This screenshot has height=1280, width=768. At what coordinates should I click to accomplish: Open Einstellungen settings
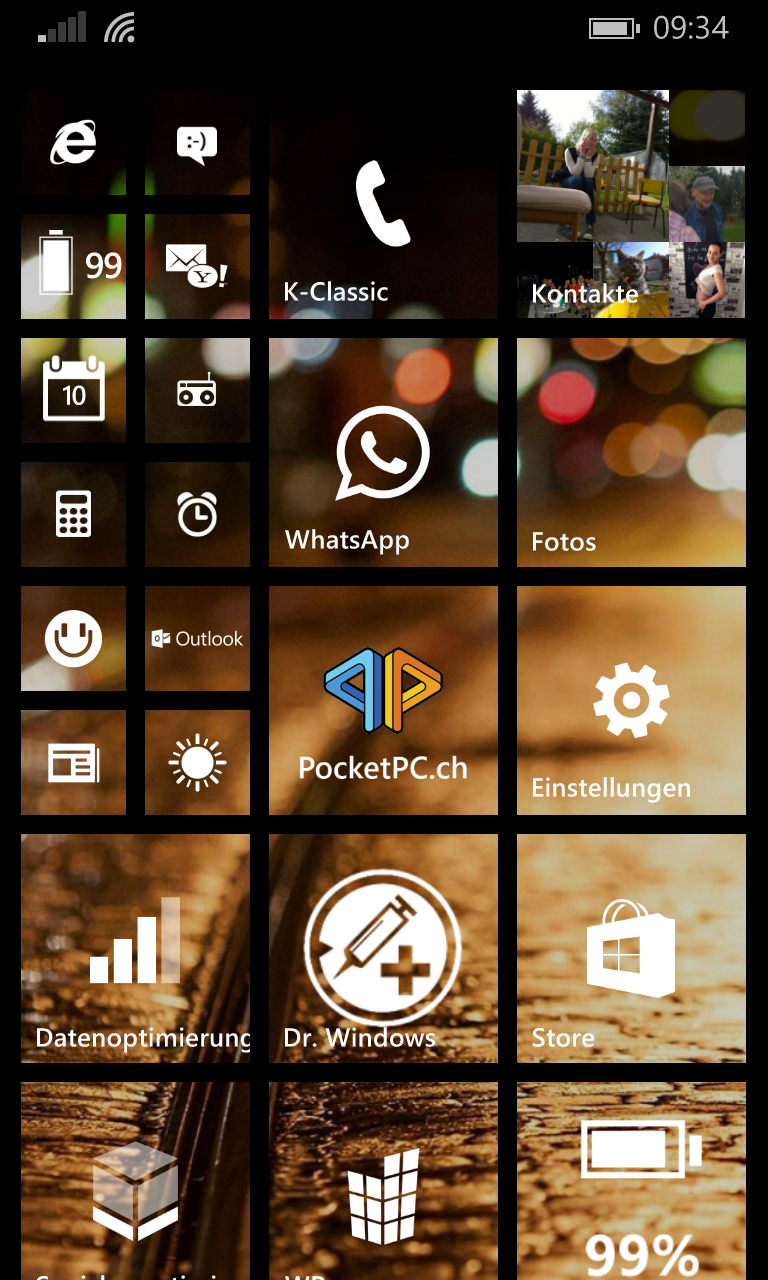pos(631,700)
